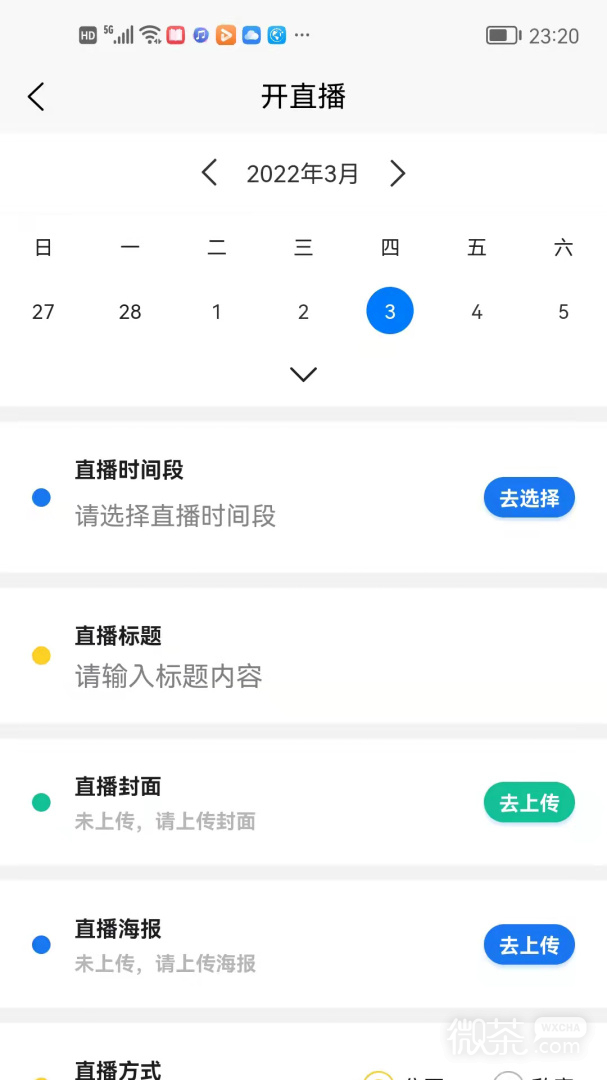Image resolution: width=607 pixels, height=1080 pixels.
Task: Go to previous month in calendar
Action: [209, 173]
